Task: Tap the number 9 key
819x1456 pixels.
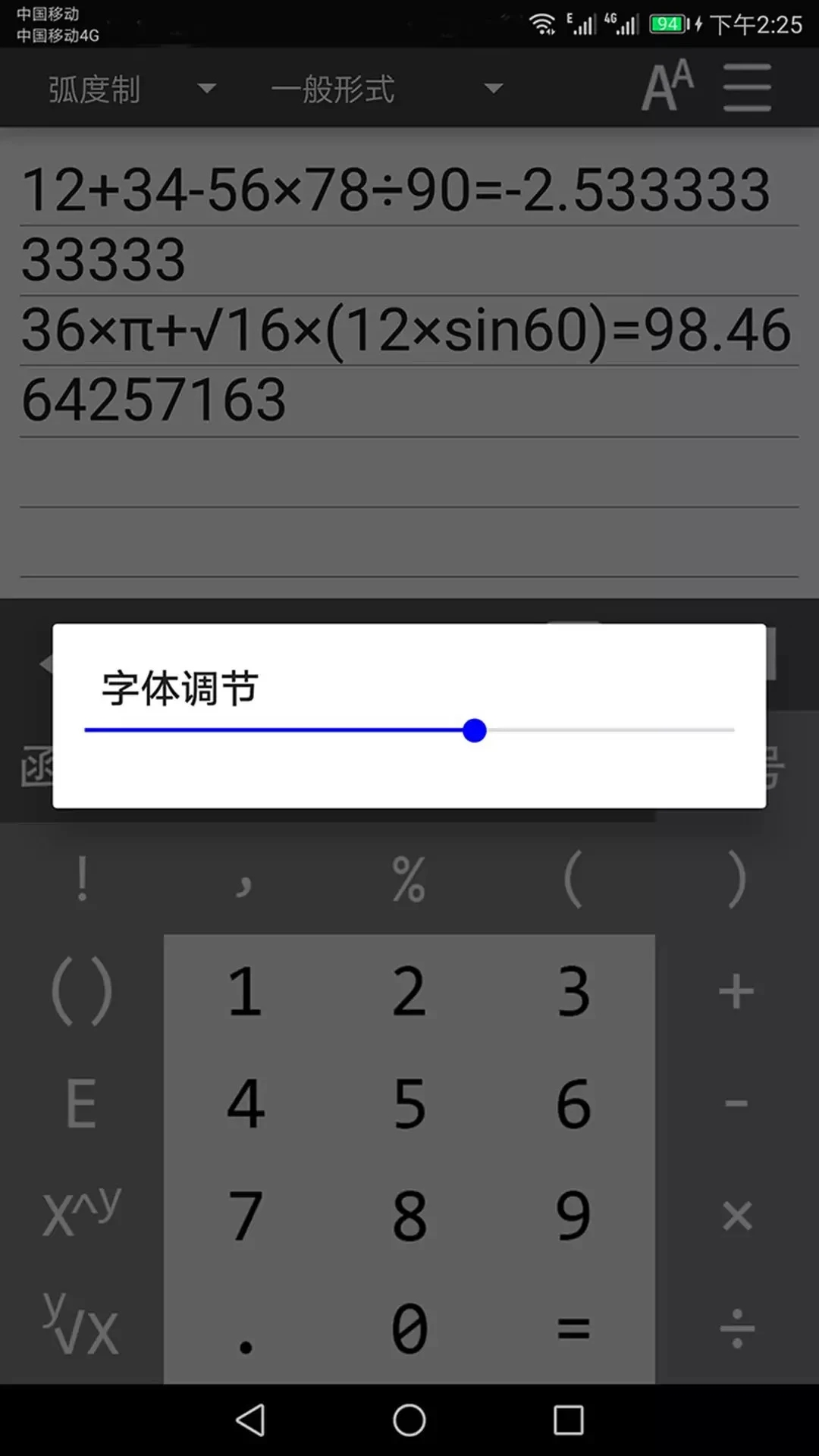Action: (573, 1216)
